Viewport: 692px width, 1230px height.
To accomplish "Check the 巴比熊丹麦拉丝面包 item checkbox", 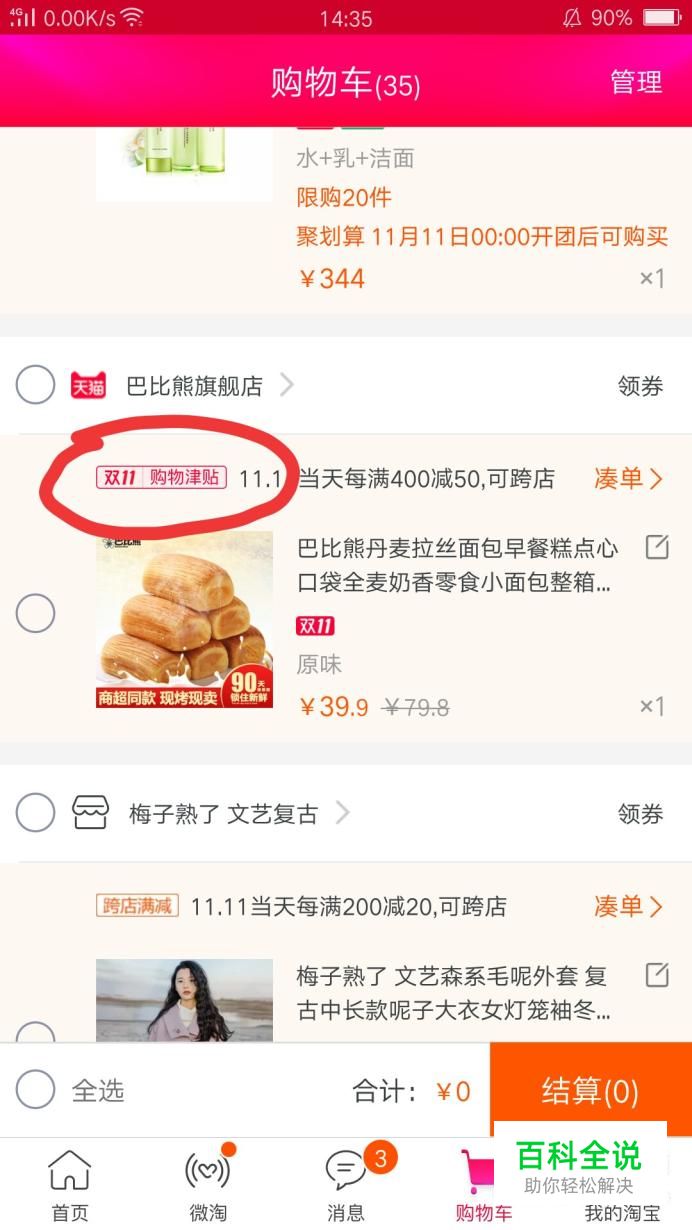I will pyautogui.click(x=35, y=613).
